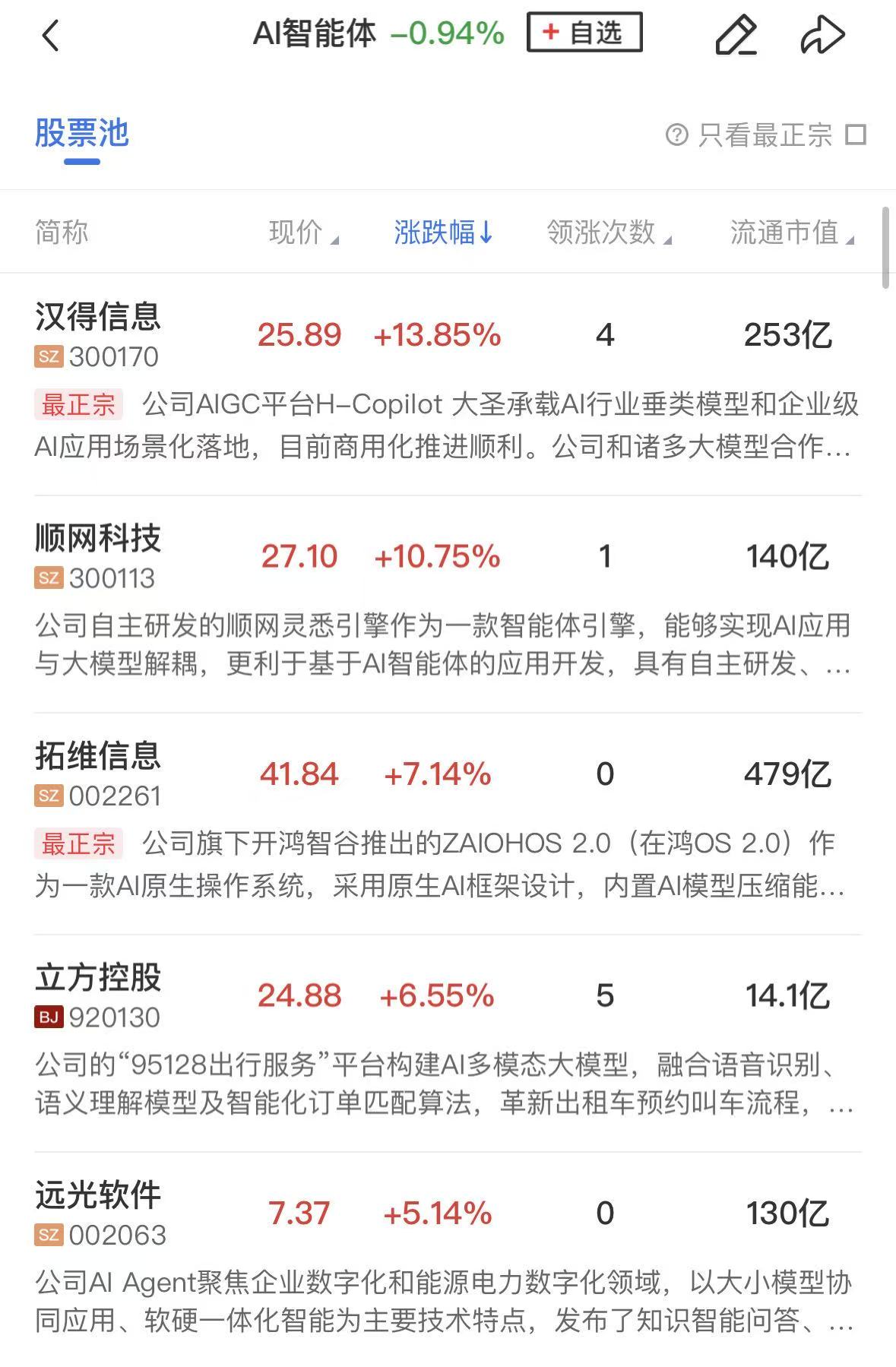Open the edit pencil icon
This screenshot has height=1367, width=896.
736,35
